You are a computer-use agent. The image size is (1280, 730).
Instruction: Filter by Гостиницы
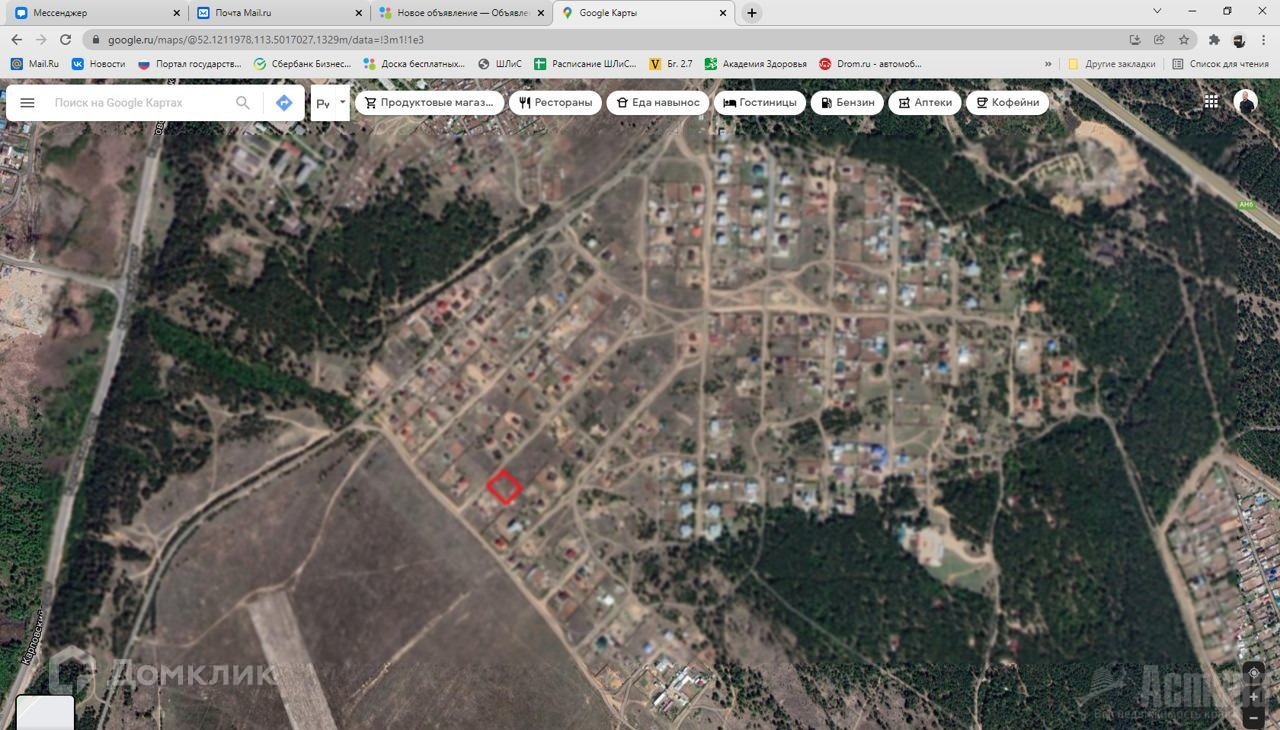(x=760, y=103)
